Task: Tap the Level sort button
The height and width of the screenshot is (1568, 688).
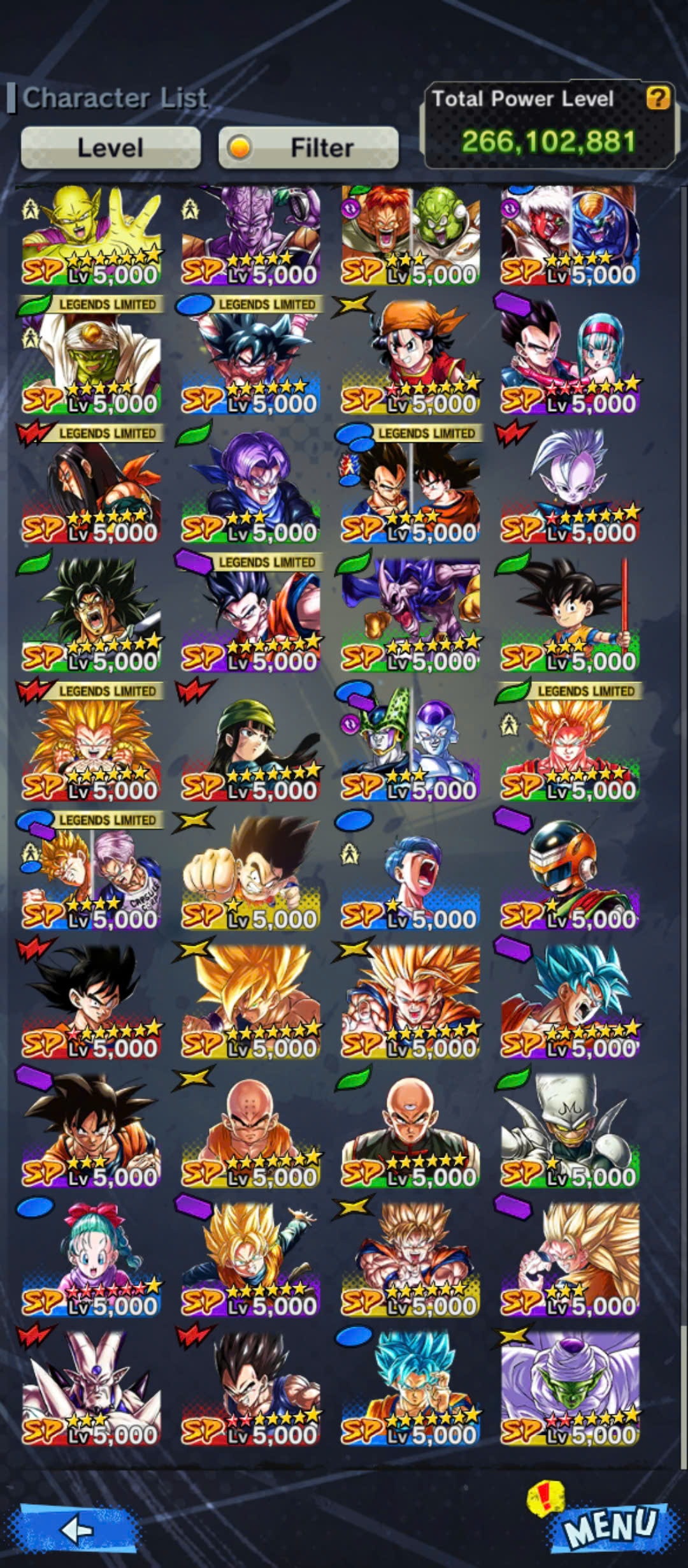Action: [x=111, y=148]
